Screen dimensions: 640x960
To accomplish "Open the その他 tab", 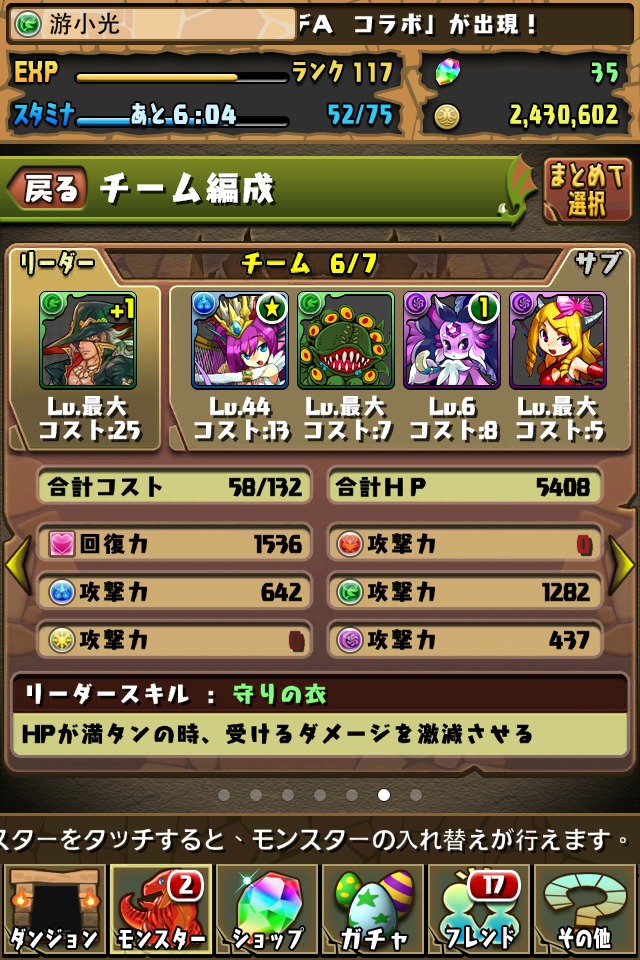I will [x=586, y=910].
